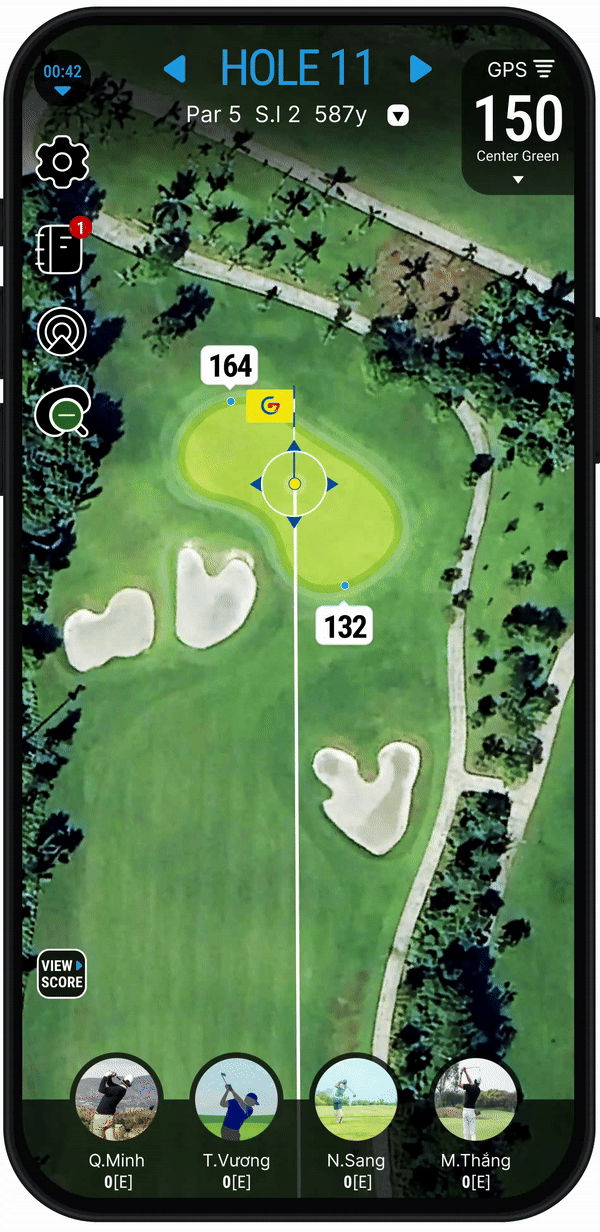Select player T.Vương
The width and height of the screenshot is (600, 1232).
tap(236, 1100)
